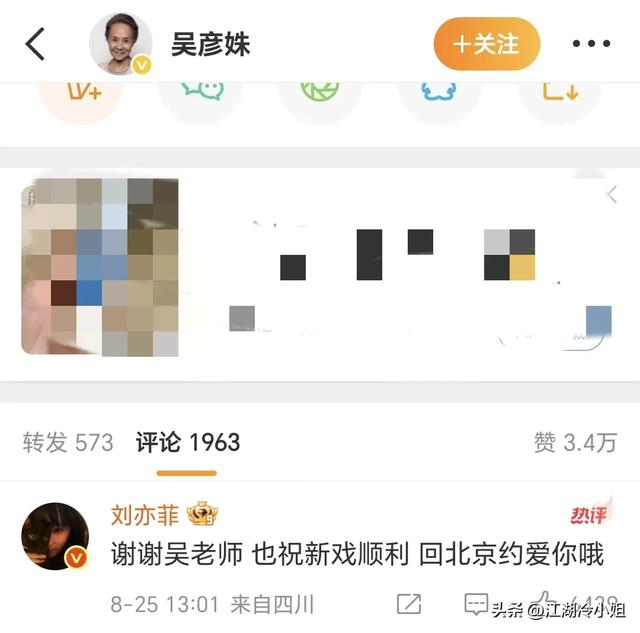Switch to the 转发 573 tab
The height and width of the screenshot is (633, 640).
[68, 442]
